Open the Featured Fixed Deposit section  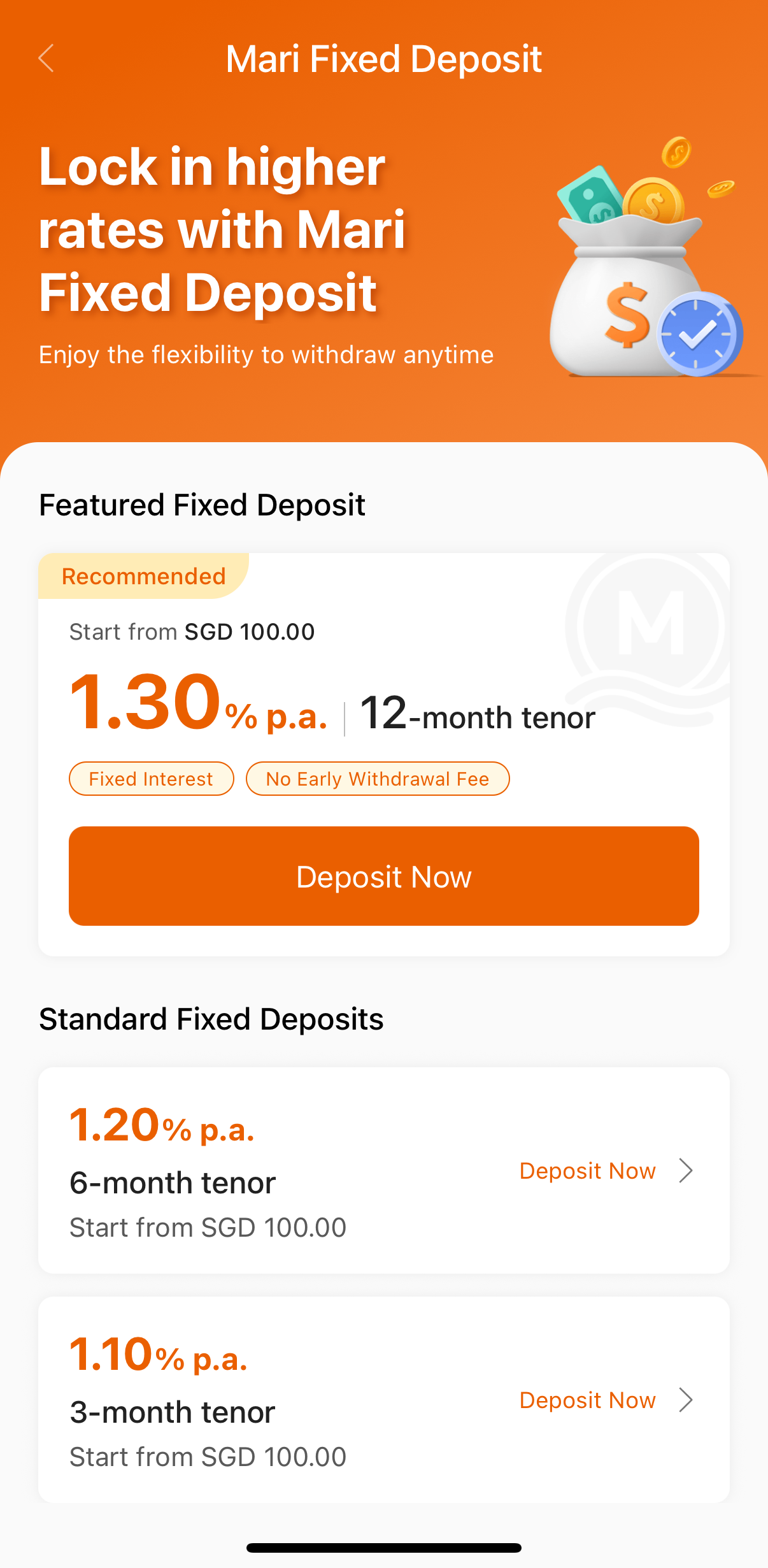[x=202, y=504]
